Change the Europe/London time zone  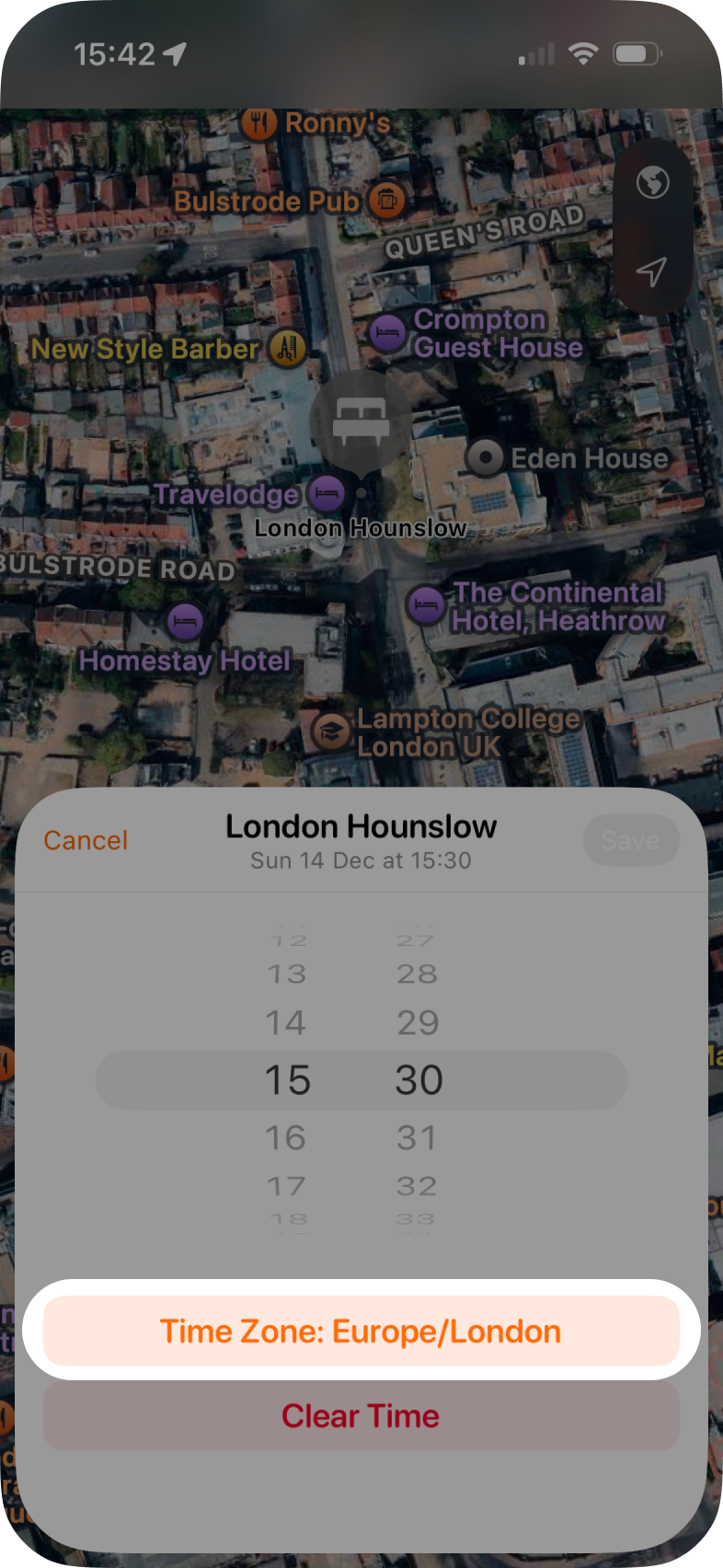(361, 1332)
